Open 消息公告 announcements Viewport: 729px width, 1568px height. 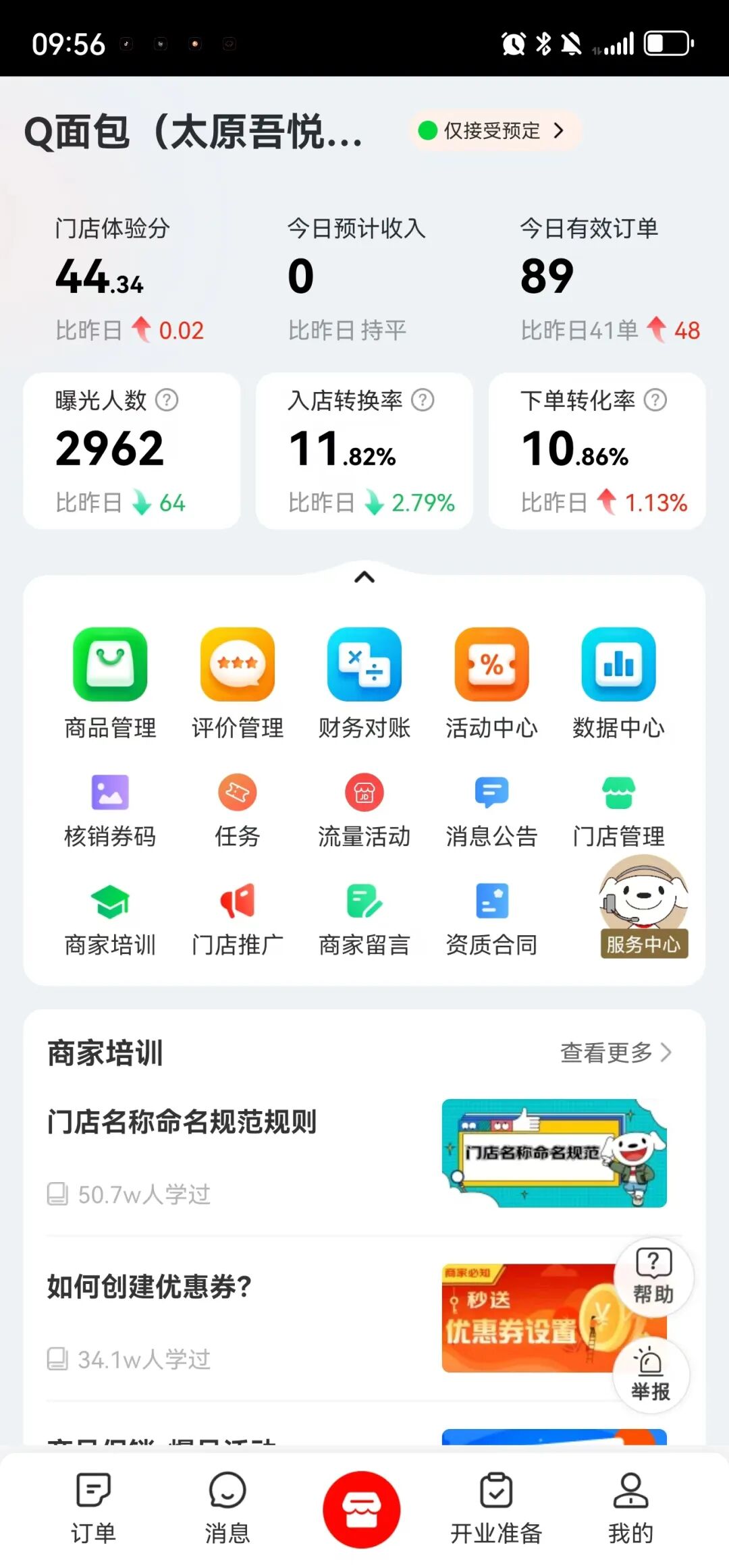[x=491, y=812]
